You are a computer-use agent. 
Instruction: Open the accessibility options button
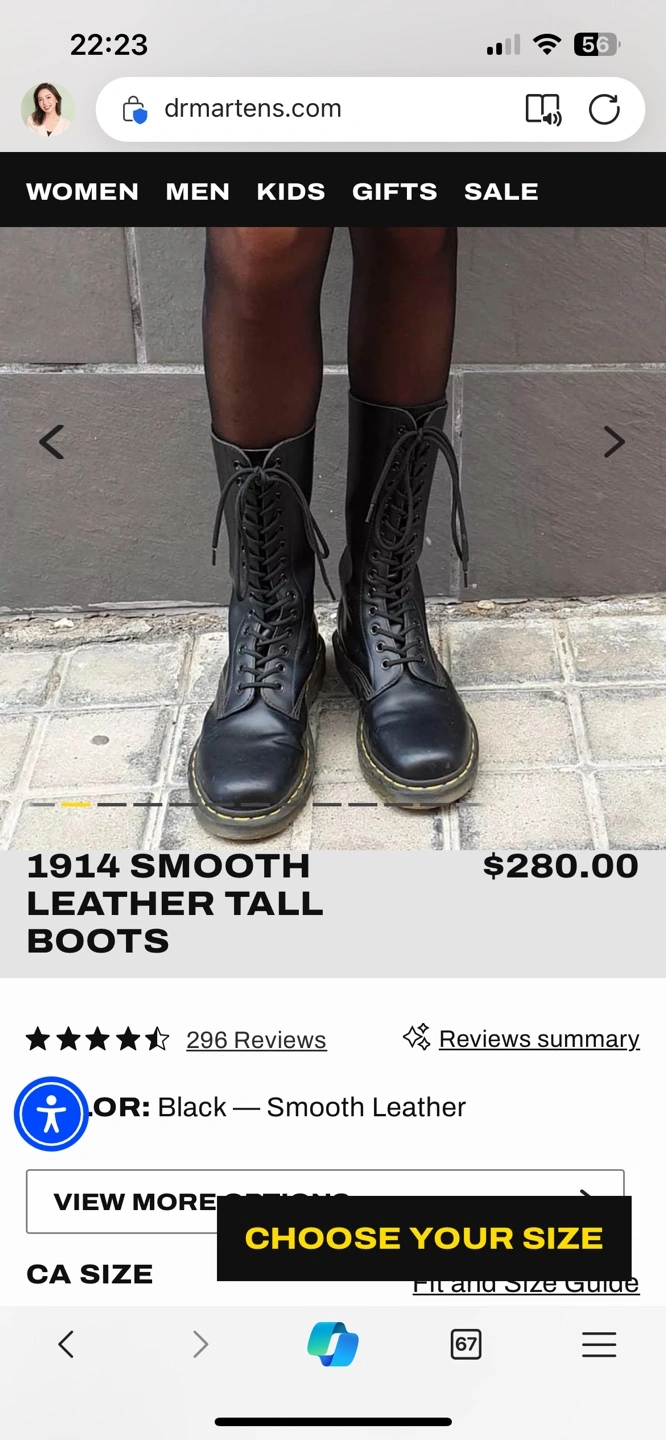51,1114
